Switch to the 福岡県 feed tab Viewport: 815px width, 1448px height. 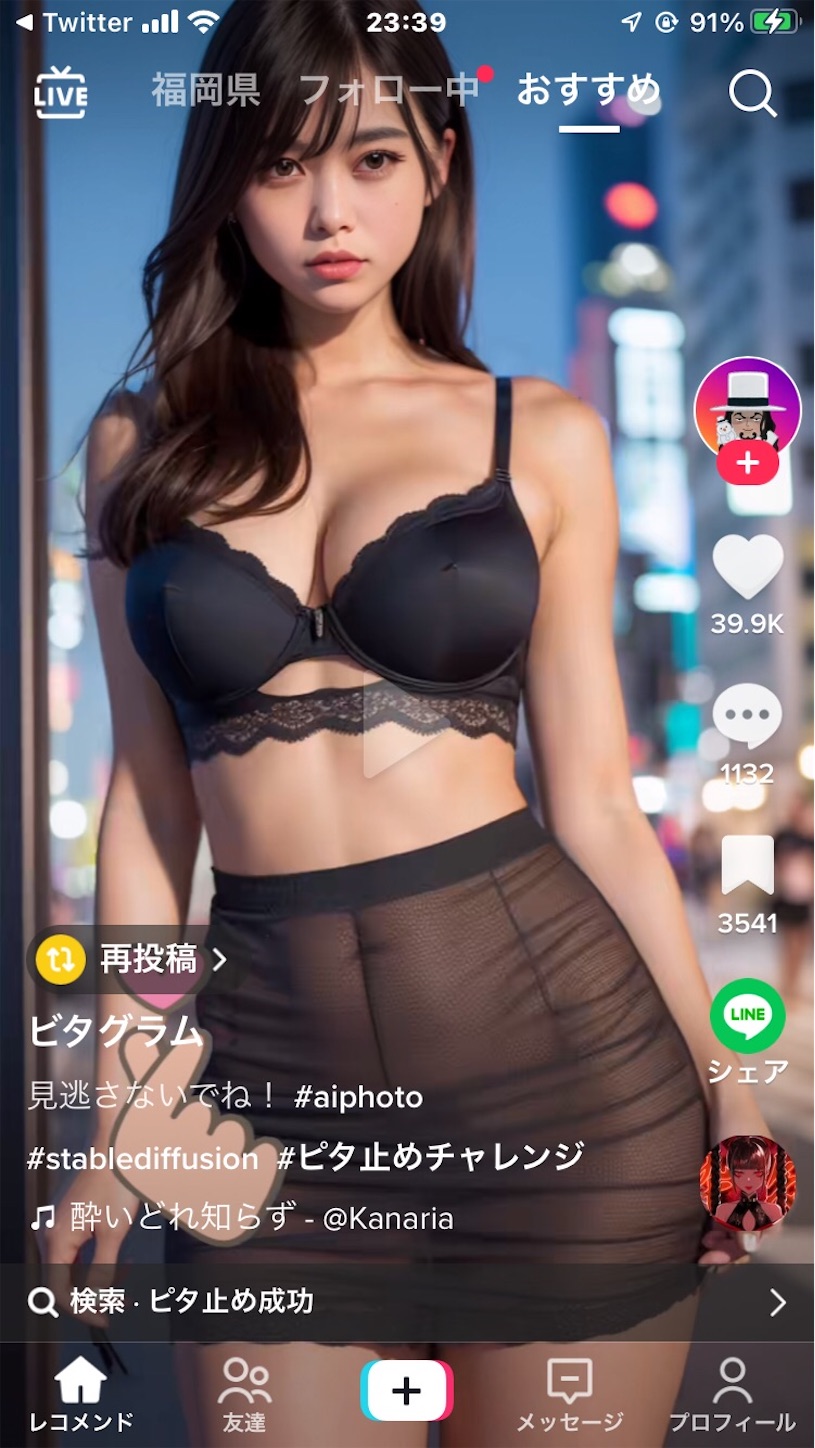(x=206, y=90)
